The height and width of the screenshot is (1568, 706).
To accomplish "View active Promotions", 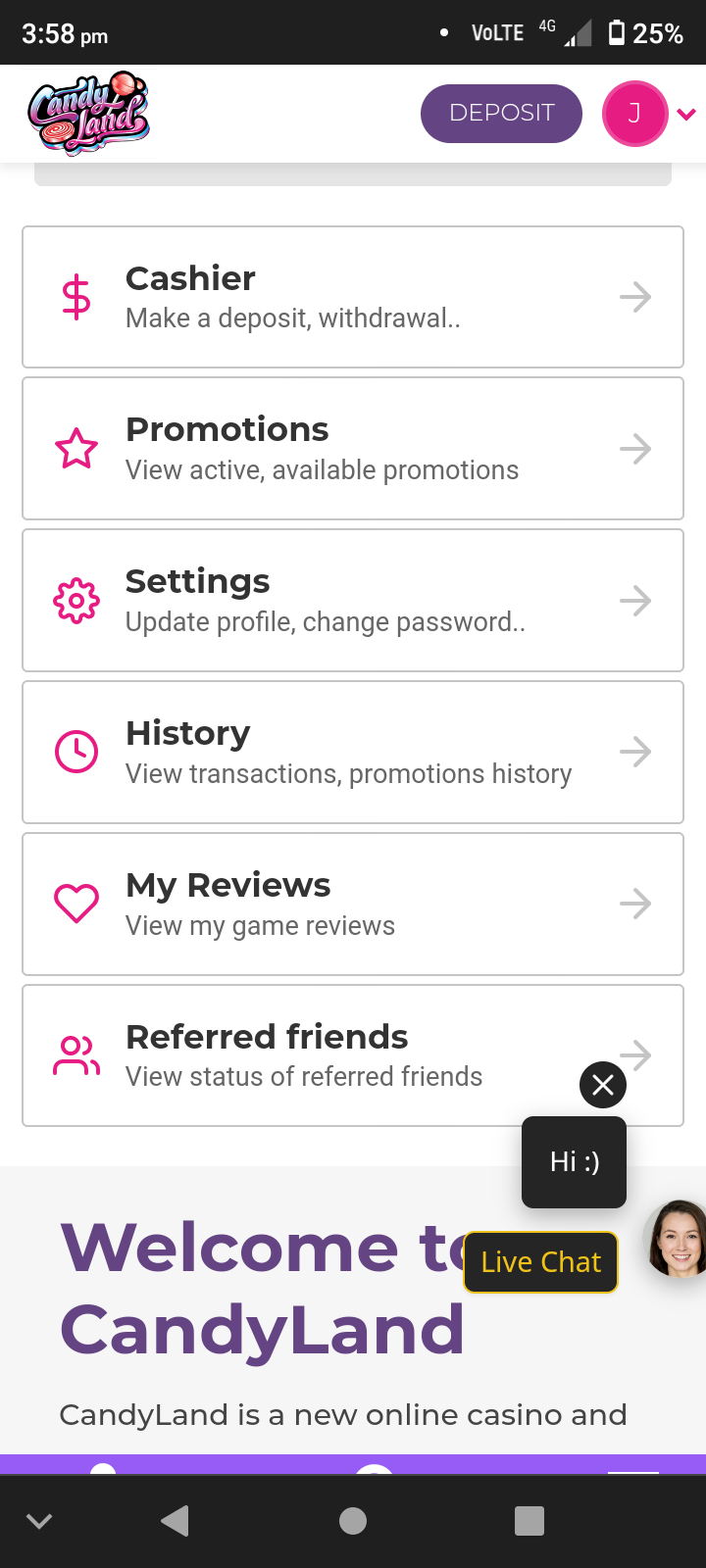I will [353, 449].
